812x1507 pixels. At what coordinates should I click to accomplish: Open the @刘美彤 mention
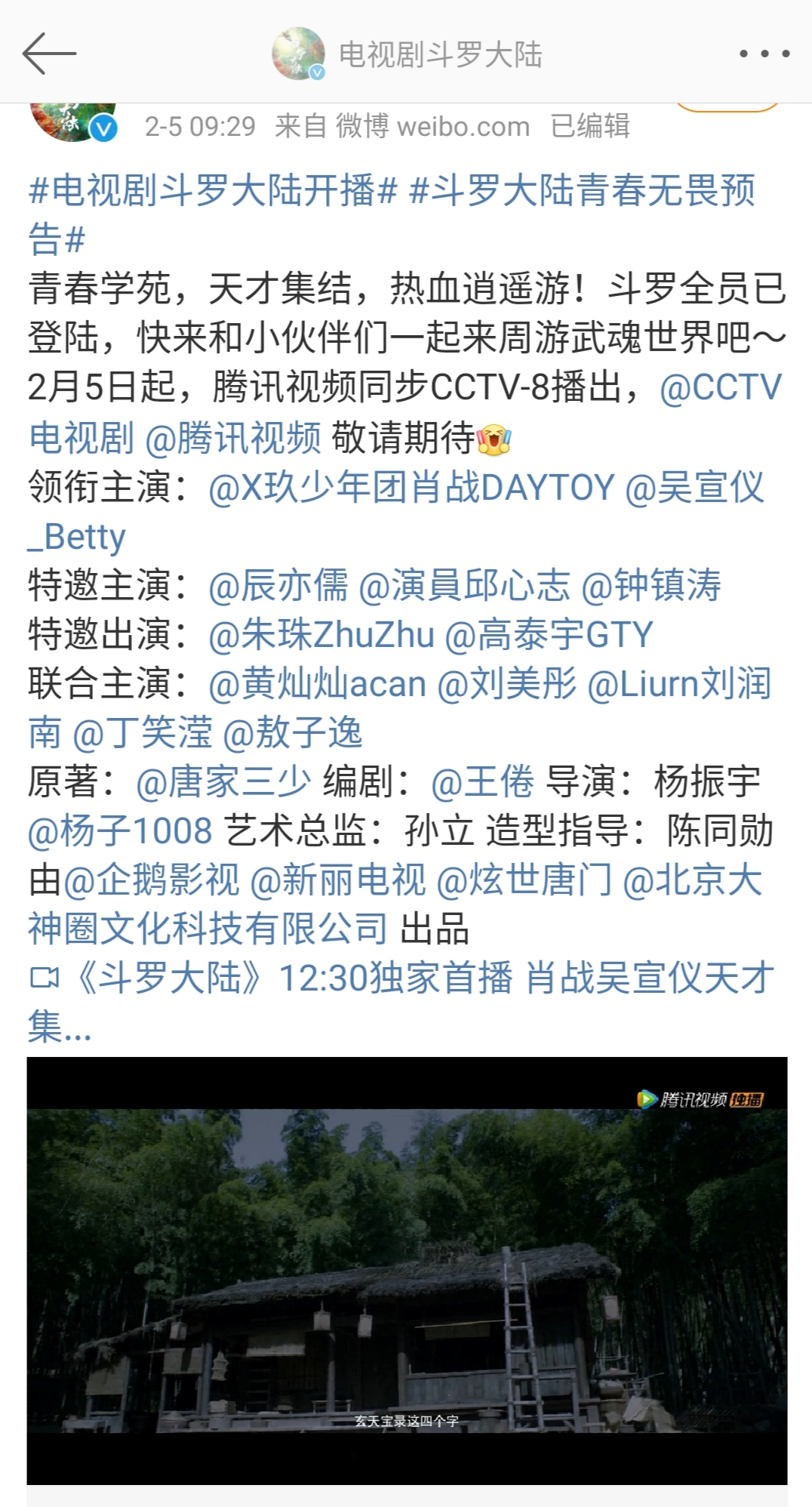click(x=507, y=683)
